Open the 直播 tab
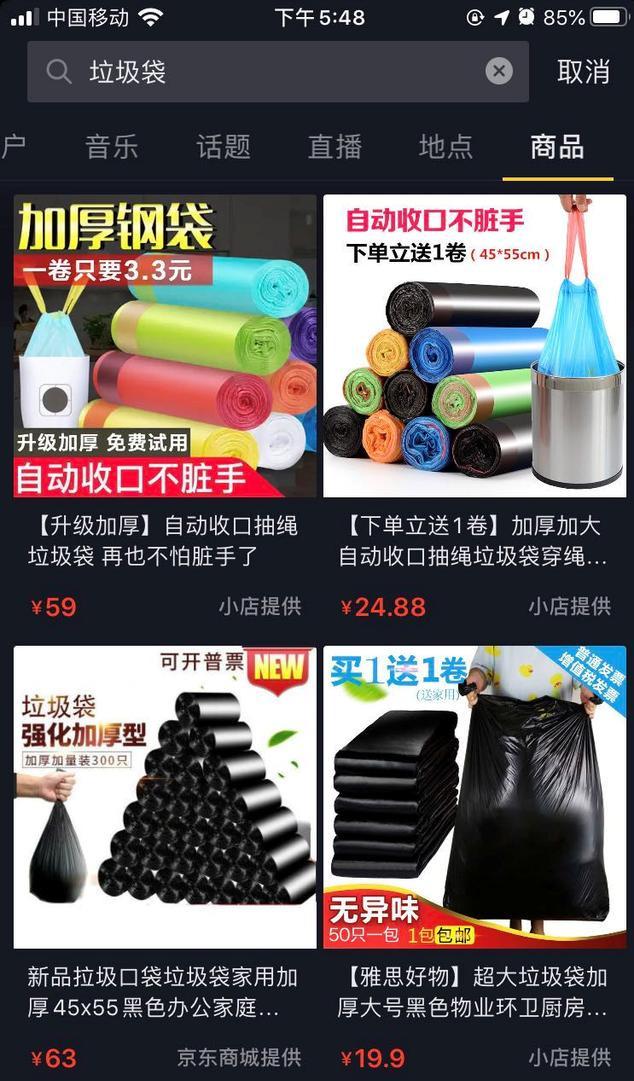Image resolution: width=634 pixels, height=1081 pixels. (x=334, y=147)
